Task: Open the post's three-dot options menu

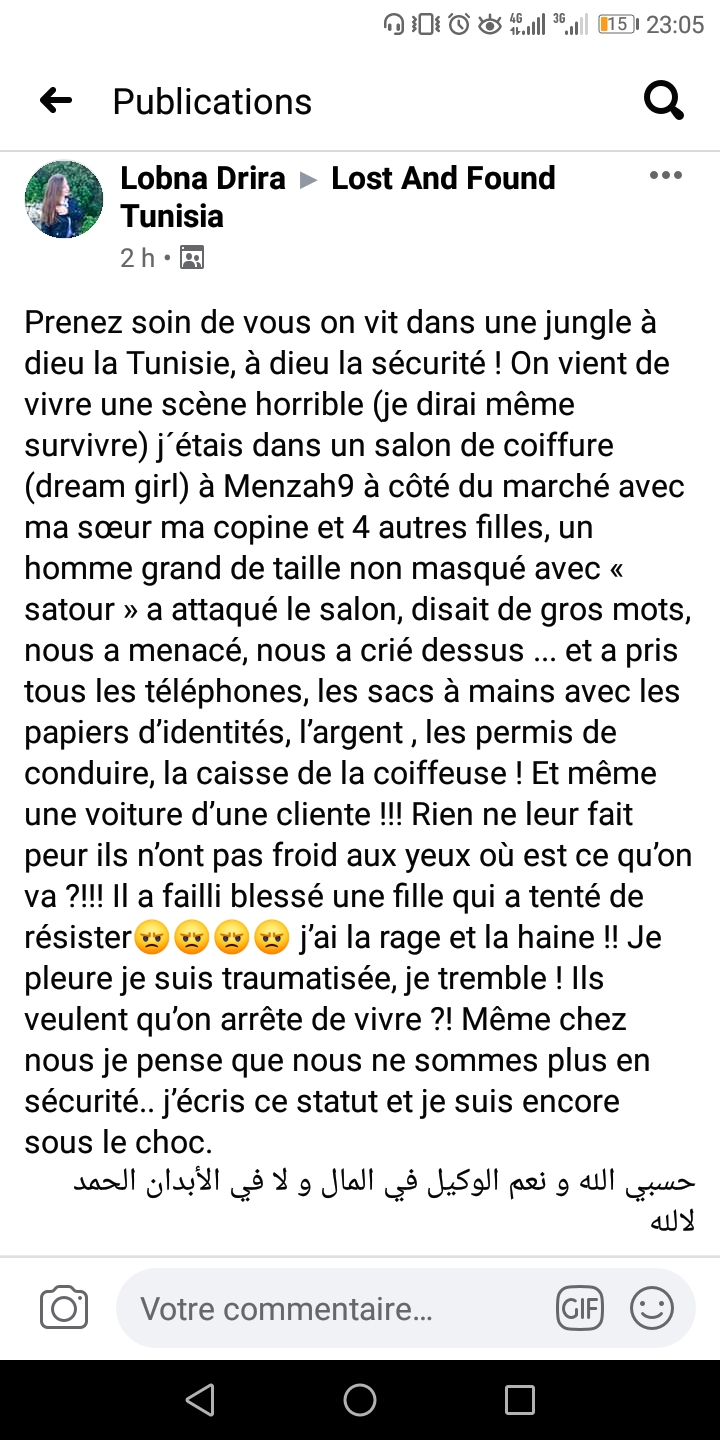Action: click(x=665, y=176)
